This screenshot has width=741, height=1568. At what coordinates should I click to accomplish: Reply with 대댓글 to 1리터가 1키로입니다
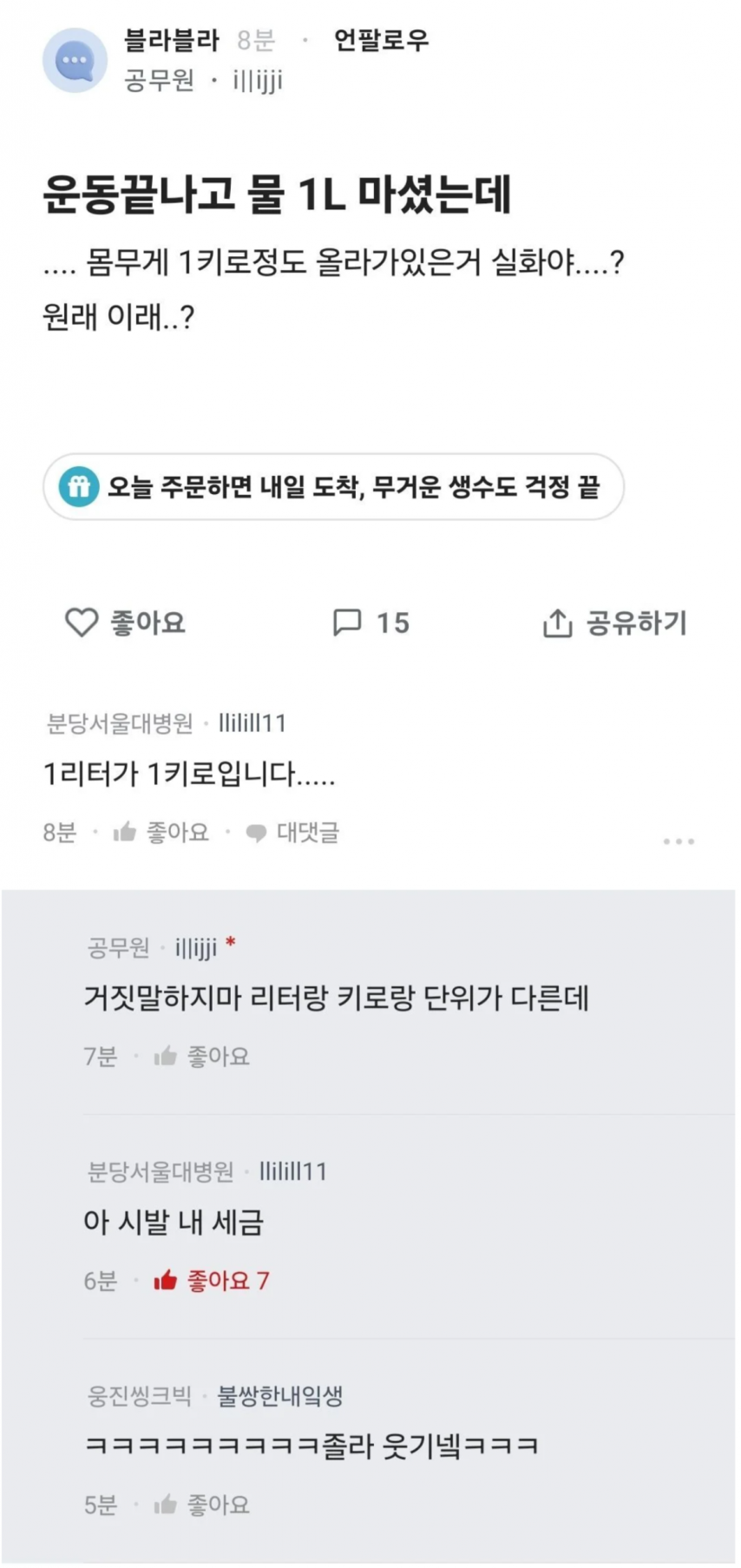[x=292, y=833]
